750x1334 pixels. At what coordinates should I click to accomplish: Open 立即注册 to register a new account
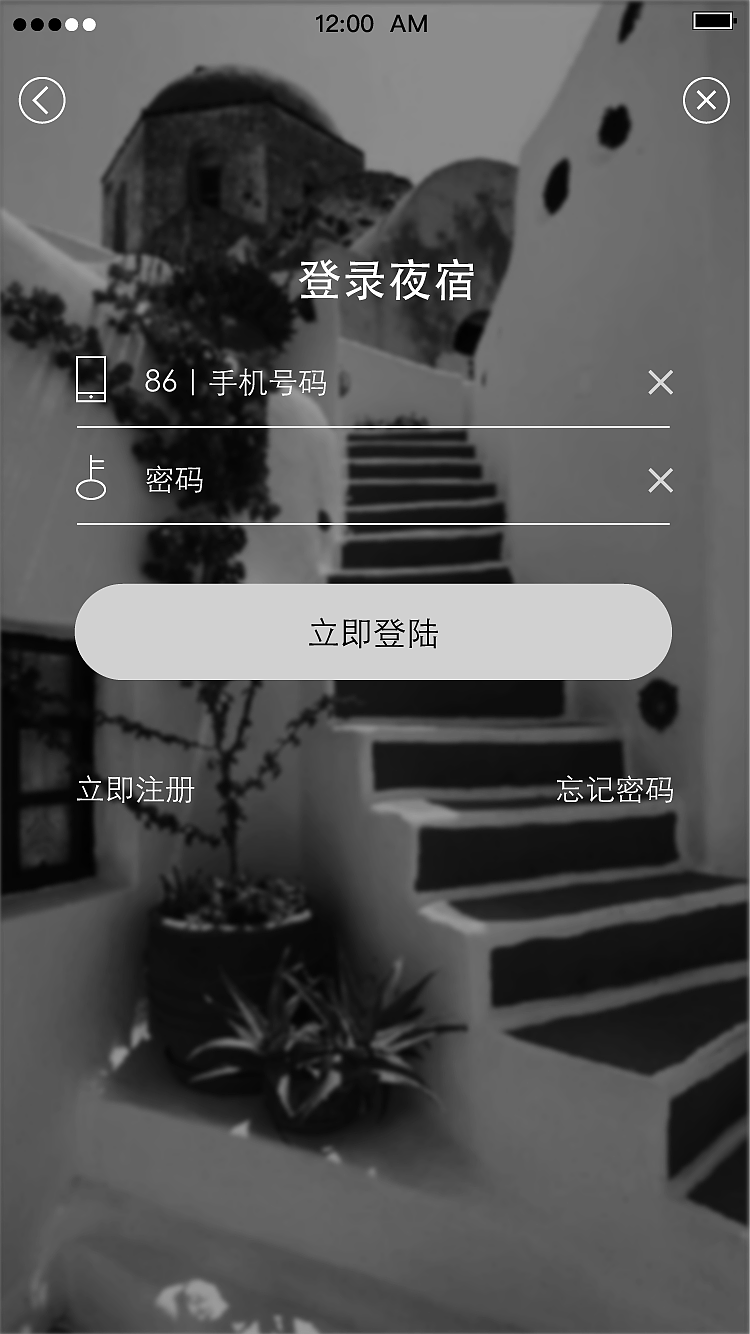point(134,790)
